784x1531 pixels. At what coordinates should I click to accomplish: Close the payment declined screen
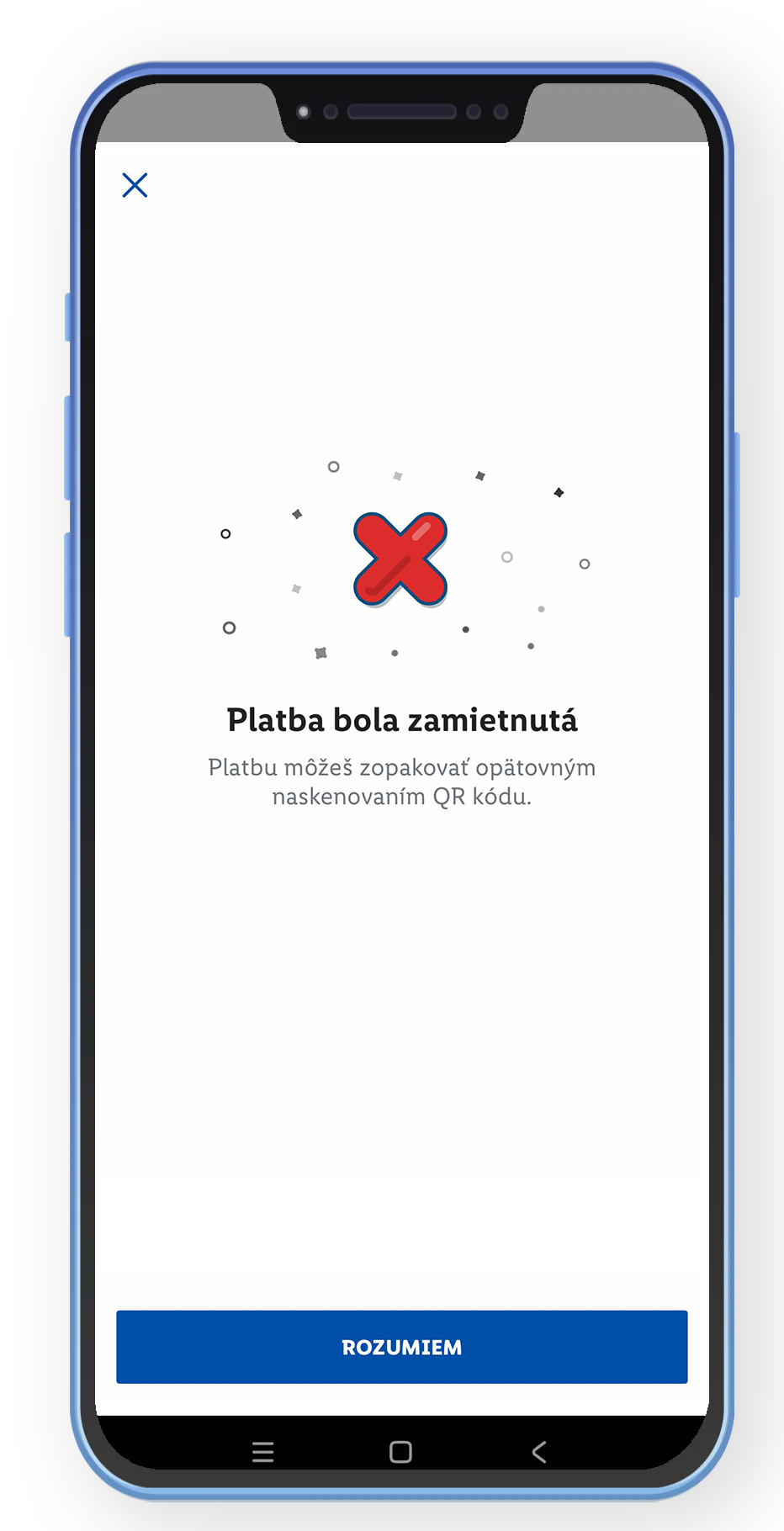(135, 185)
